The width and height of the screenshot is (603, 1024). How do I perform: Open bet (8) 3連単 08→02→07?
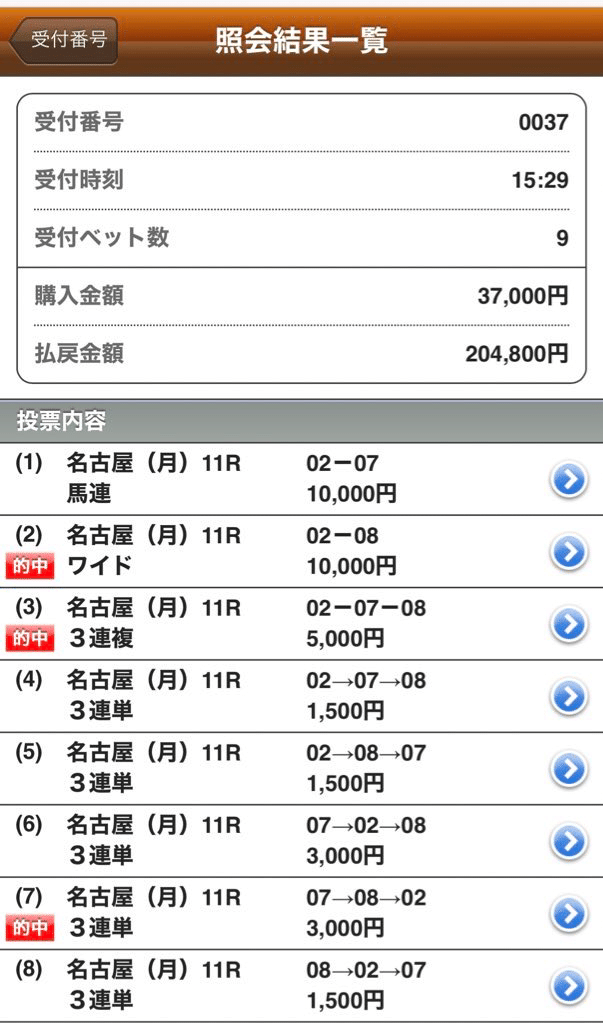coord(301,986)
